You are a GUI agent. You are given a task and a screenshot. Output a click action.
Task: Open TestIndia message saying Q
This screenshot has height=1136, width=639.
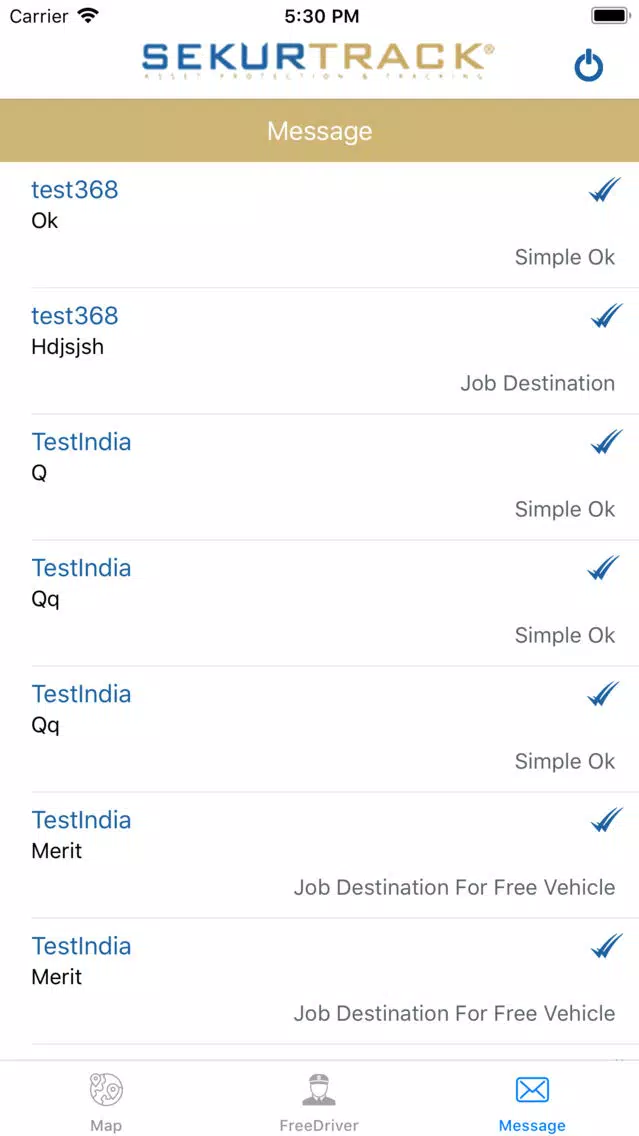pos(320,477)
